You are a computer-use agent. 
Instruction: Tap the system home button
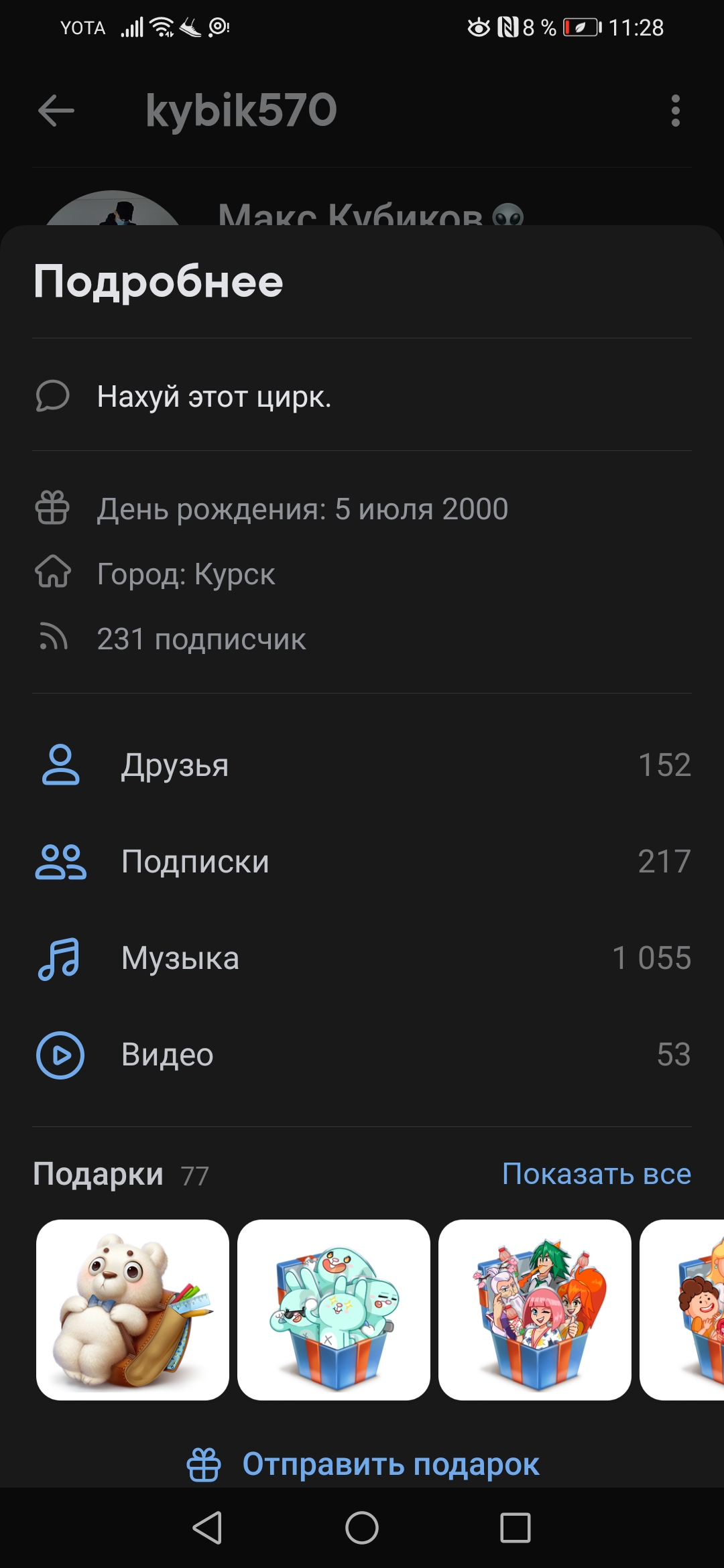point(362,1528)
